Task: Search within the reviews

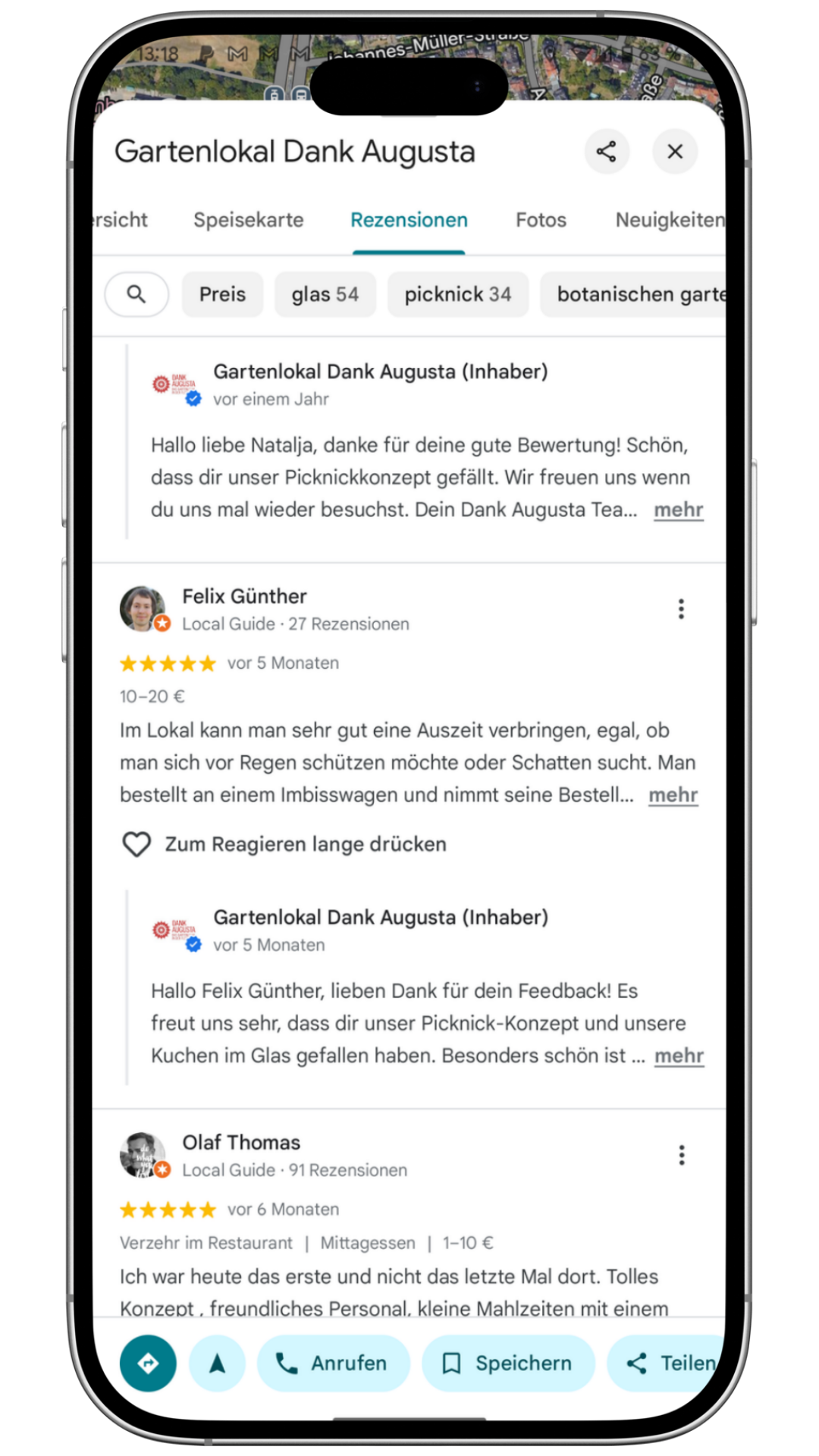Action: [x=136, y=294]
